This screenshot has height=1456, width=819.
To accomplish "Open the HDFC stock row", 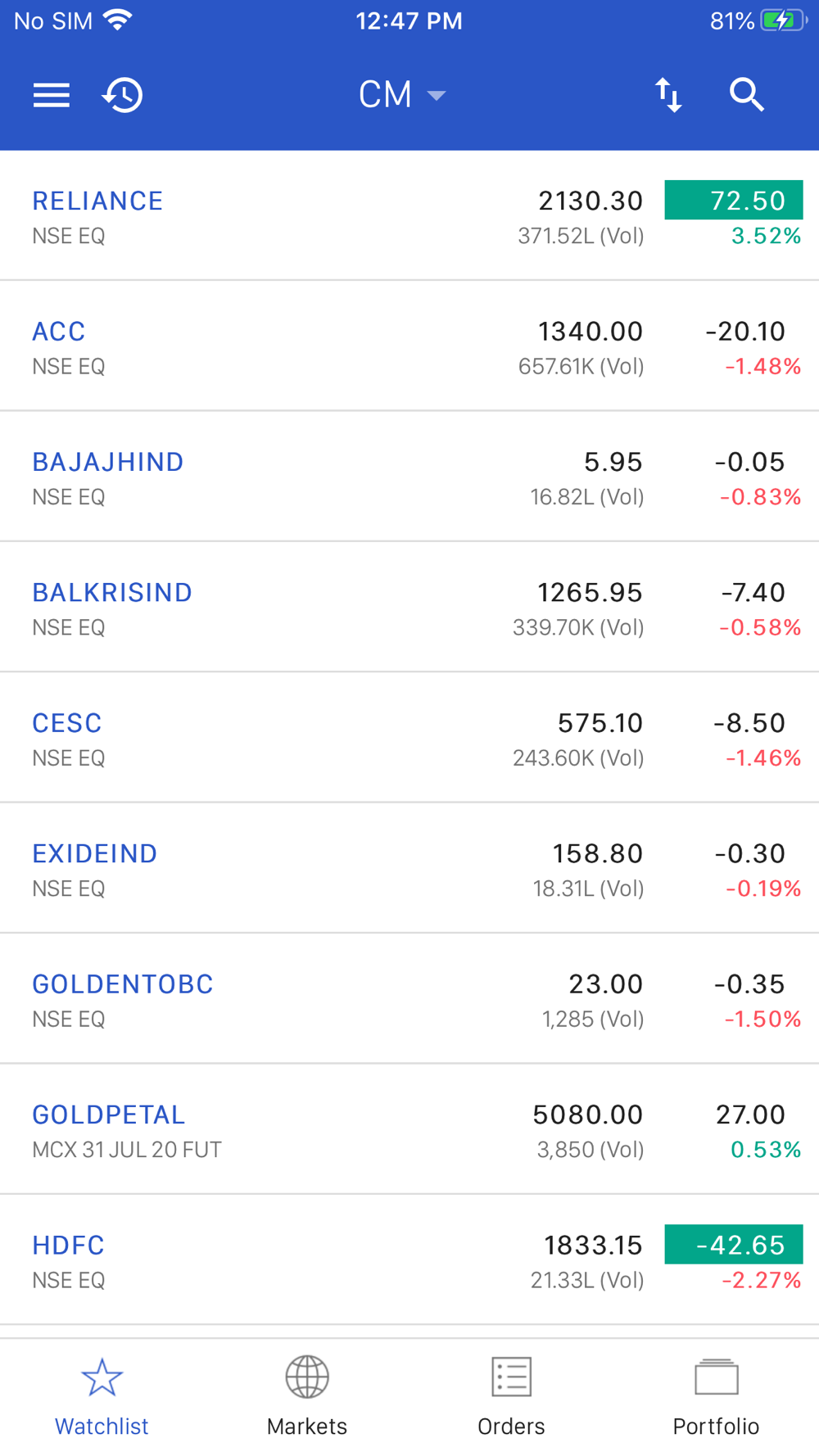I will (409, 1259).
